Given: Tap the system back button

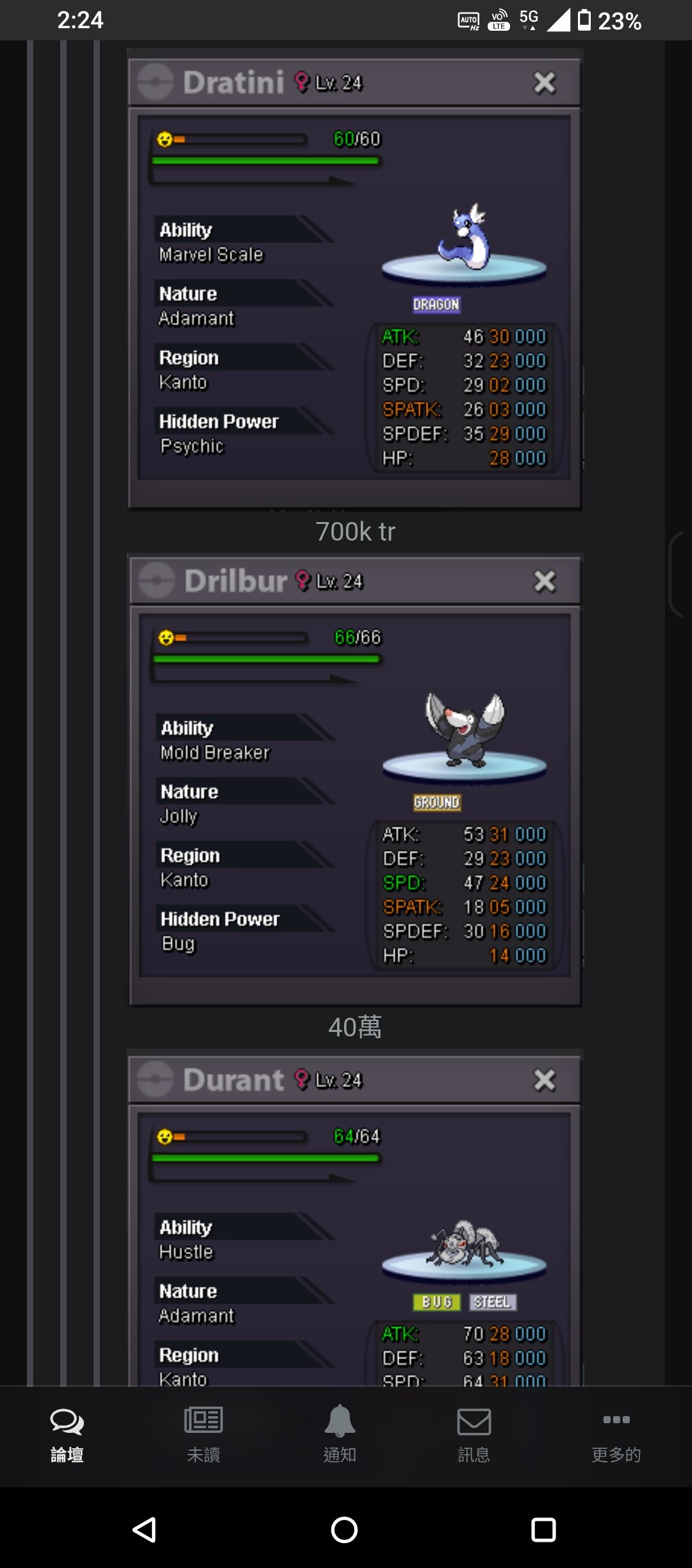Looking at the screenshot, I should click(x=145, y=1530).
